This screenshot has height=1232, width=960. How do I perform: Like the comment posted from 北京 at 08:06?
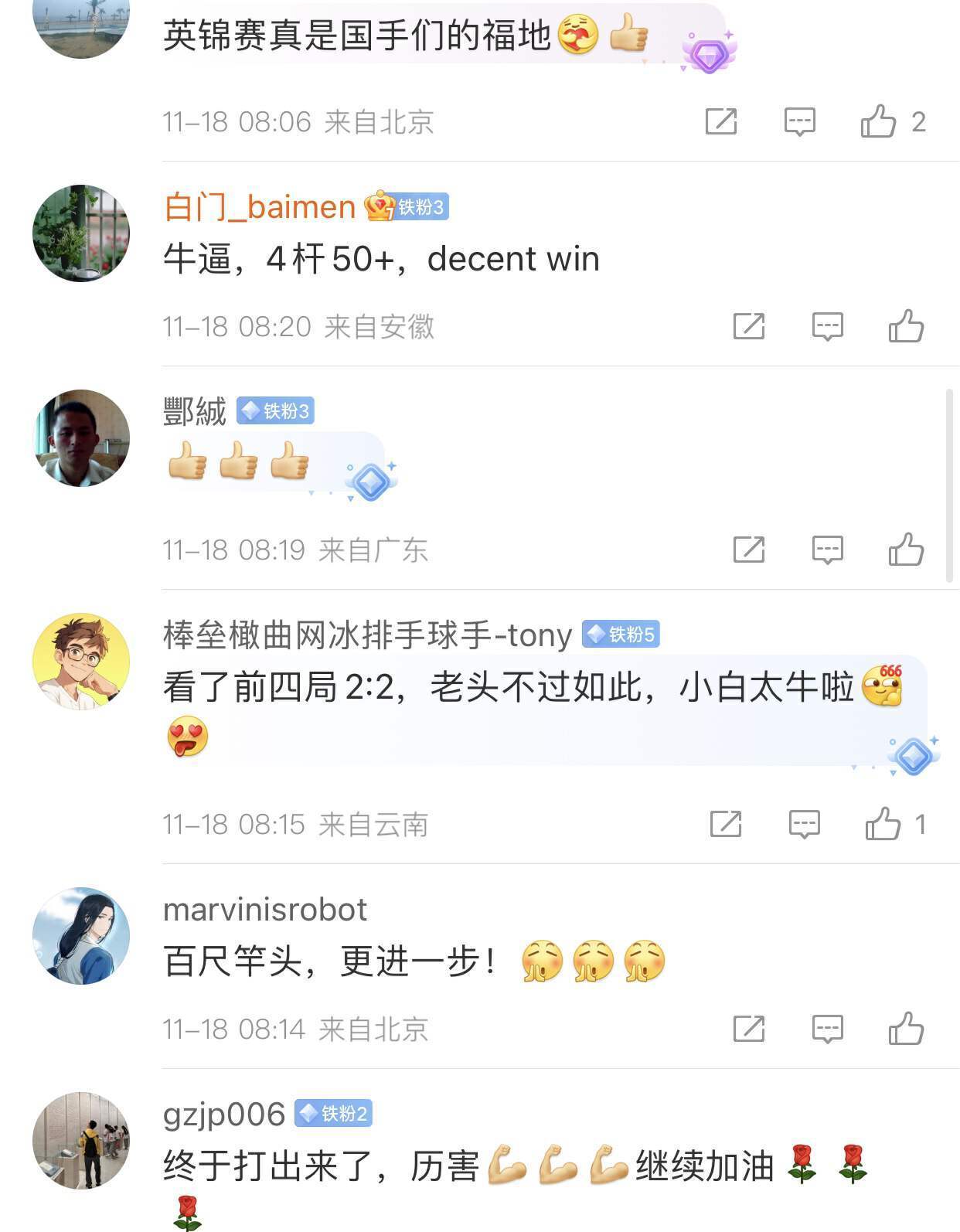[879, 121]
